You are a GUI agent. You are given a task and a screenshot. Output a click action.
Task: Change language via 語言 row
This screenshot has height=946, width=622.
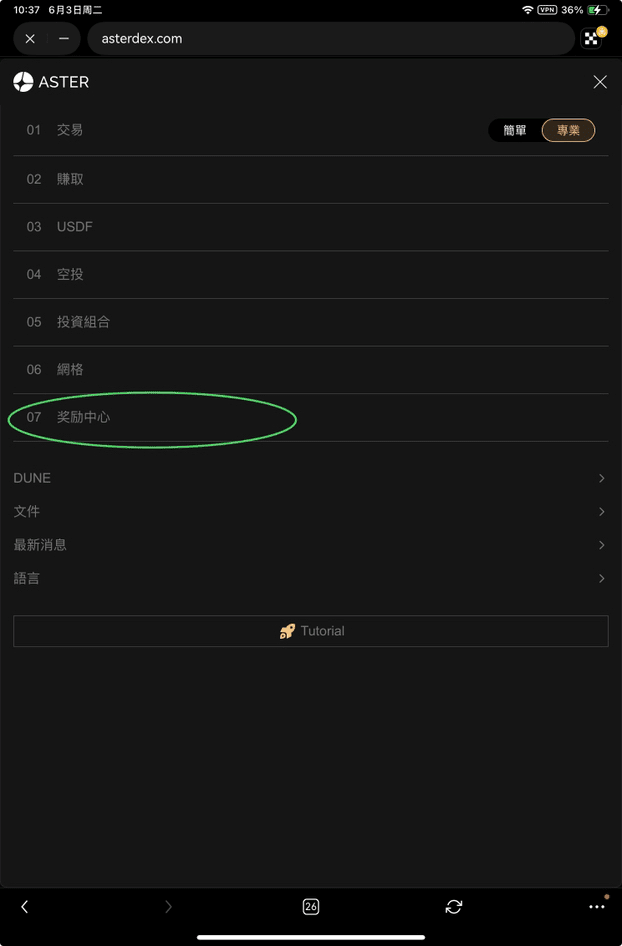(x=310, y=579)
